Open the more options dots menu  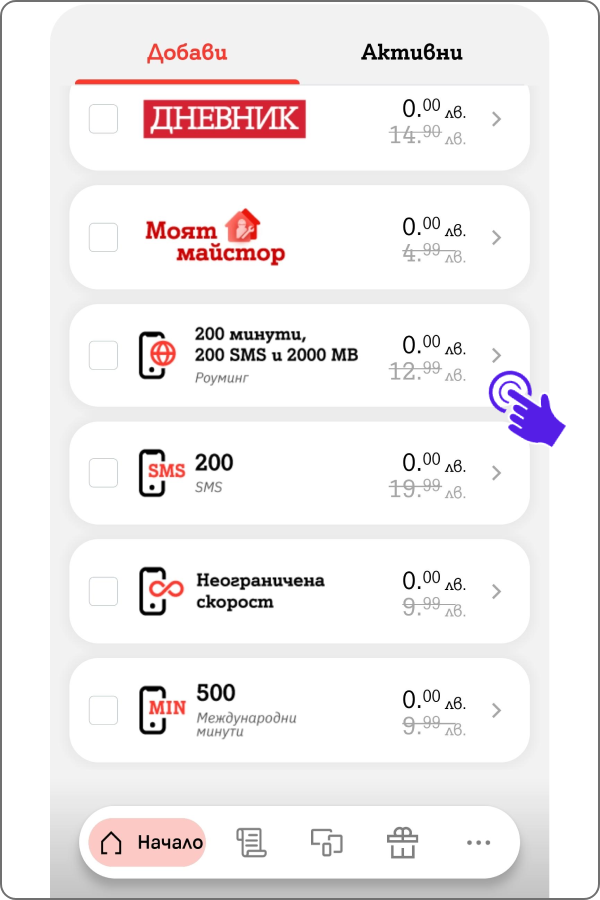tap(478, 843)
